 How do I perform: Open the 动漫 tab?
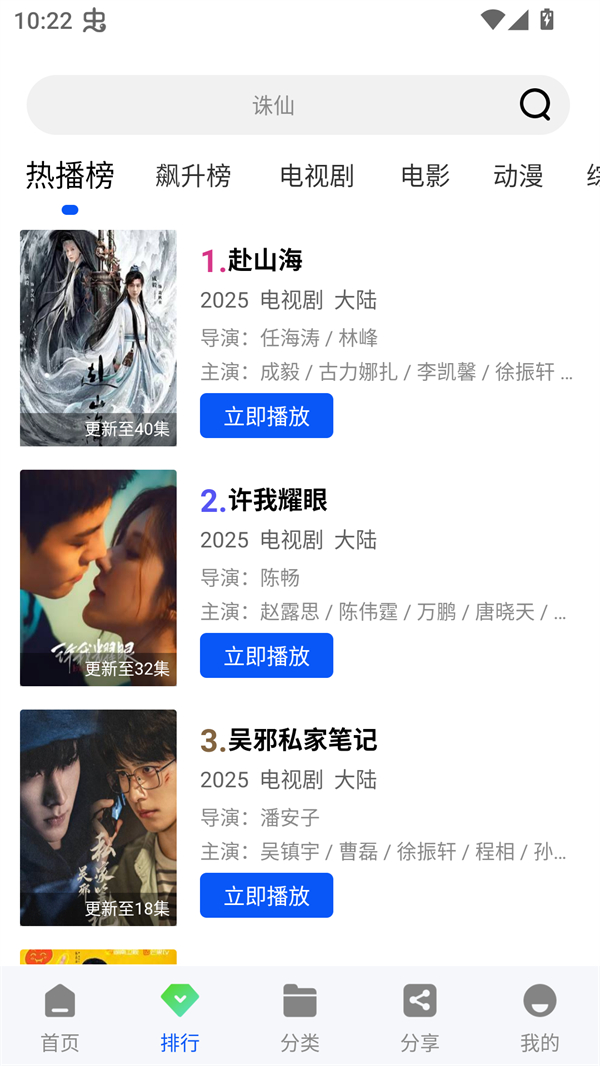[518, 176]
